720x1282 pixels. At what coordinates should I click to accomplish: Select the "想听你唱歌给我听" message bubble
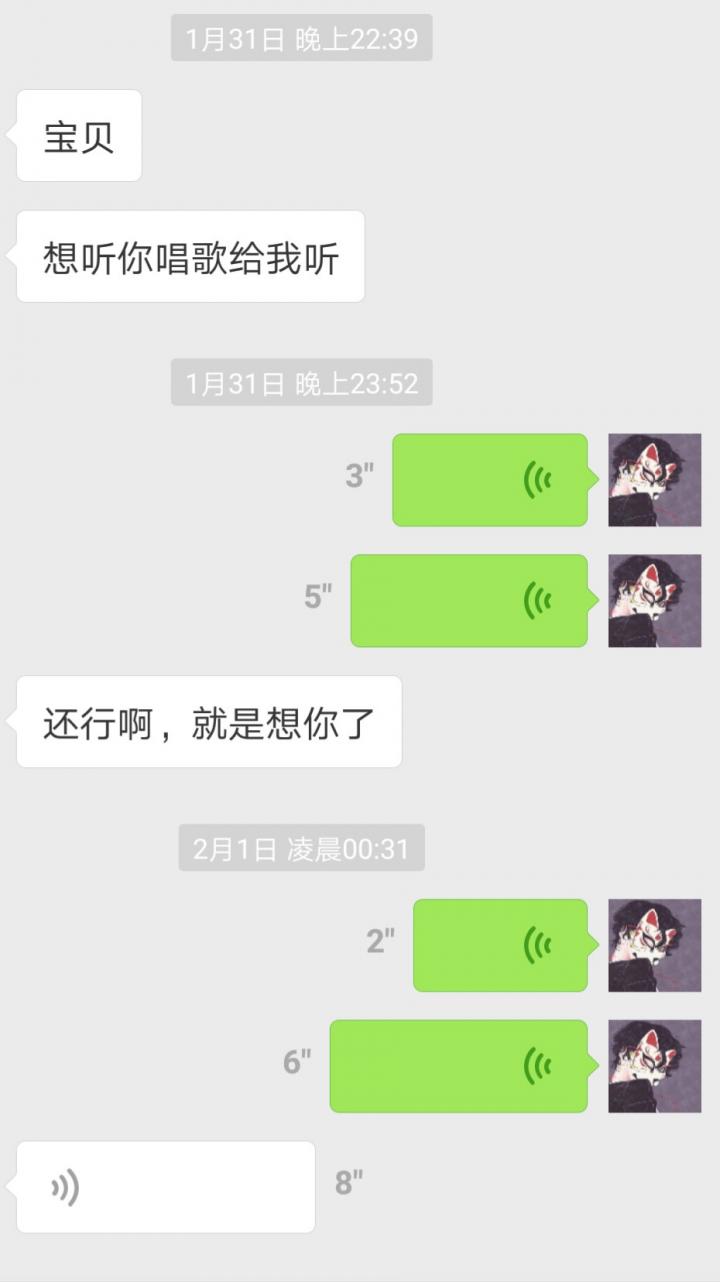pos(190,256)
